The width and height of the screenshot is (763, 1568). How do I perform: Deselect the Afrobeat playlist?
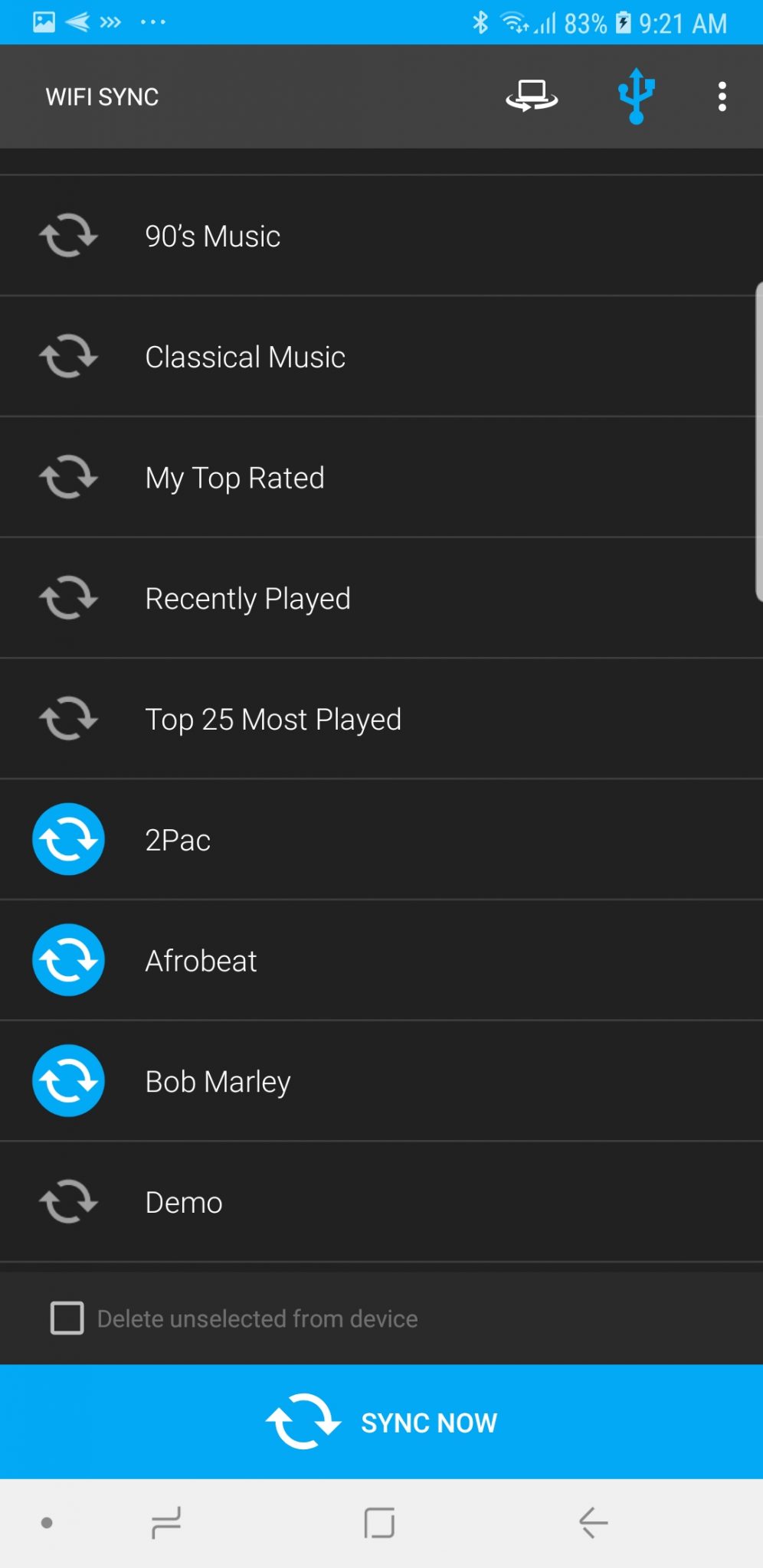381,960
